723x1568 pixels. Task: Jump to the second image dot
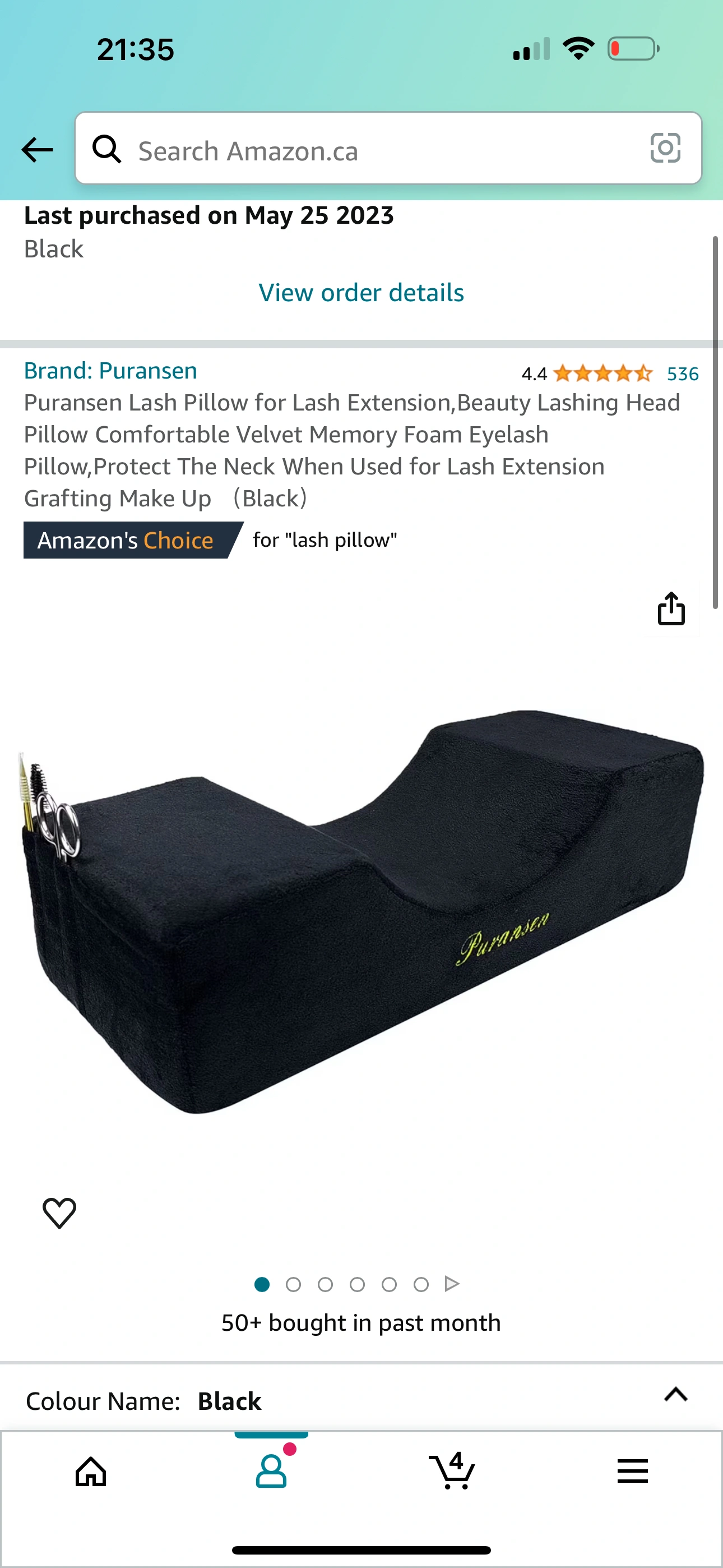pos(293,1284)
